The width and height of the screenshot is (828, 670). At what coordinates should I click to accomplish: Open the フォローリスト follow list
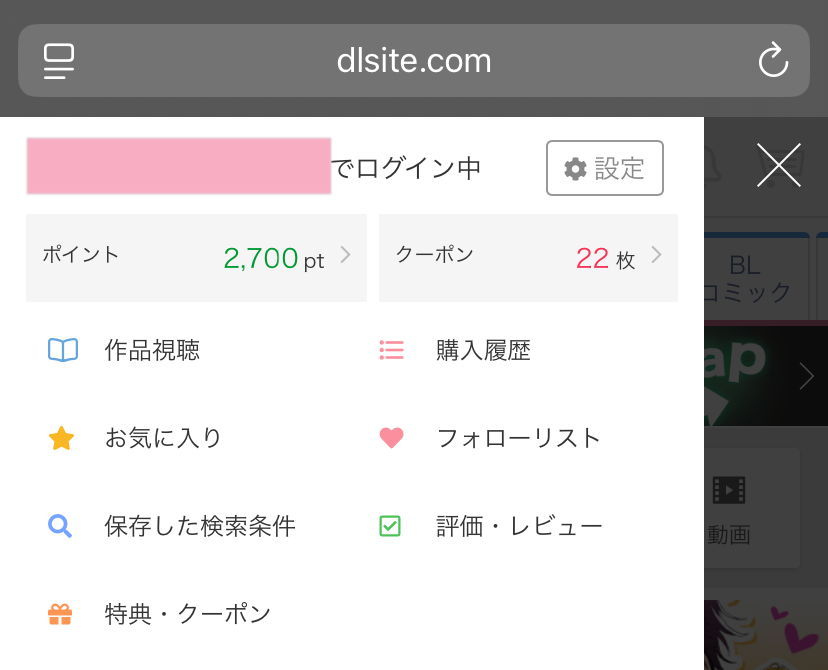tap(518, 438)
